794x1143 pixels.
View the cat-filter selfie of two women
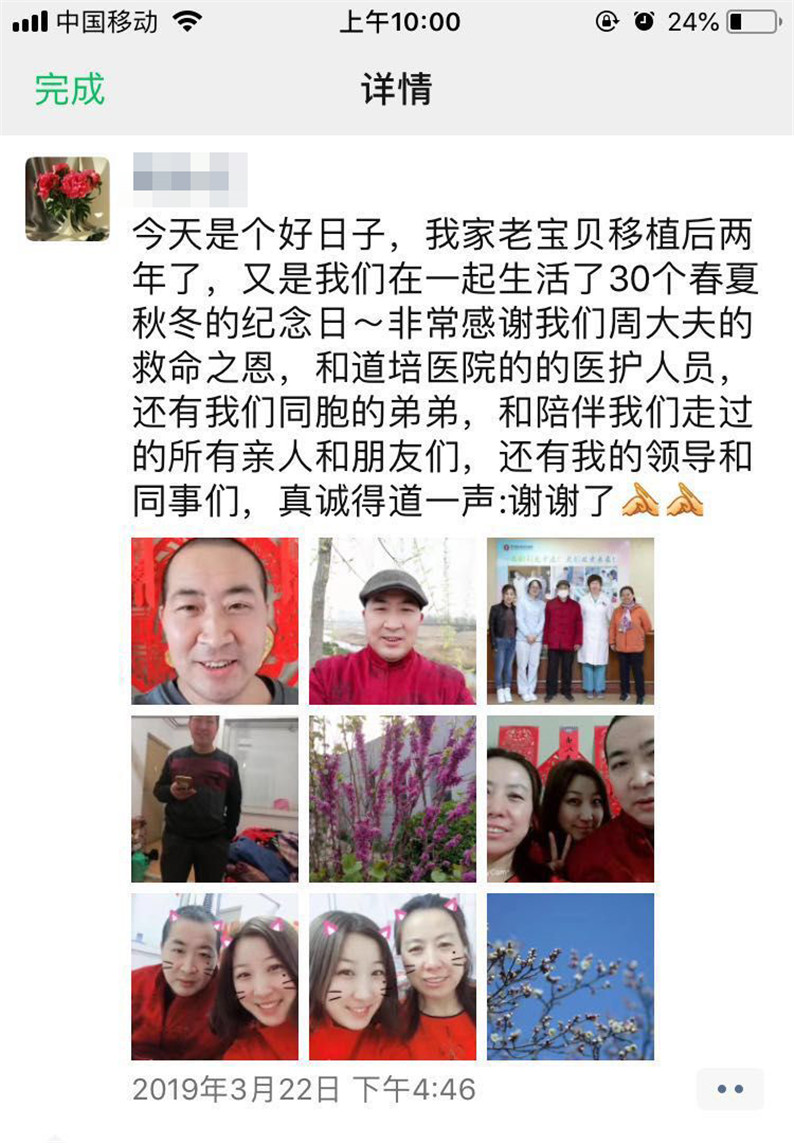[392, 977]
